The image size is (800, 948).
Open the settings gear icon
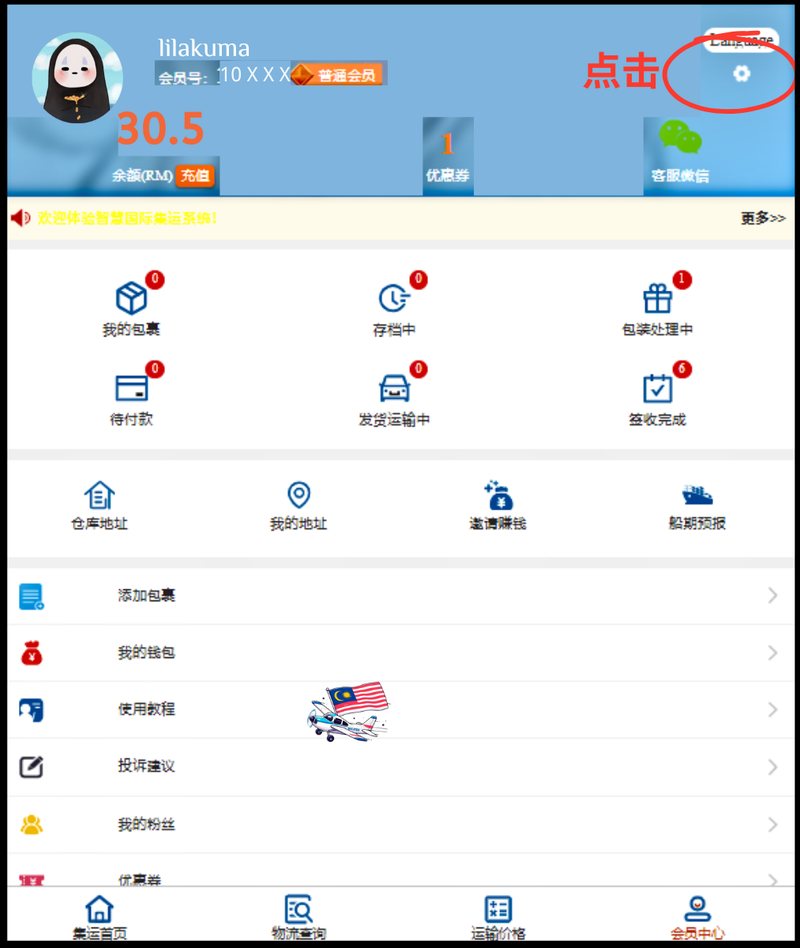coord(741,74)
